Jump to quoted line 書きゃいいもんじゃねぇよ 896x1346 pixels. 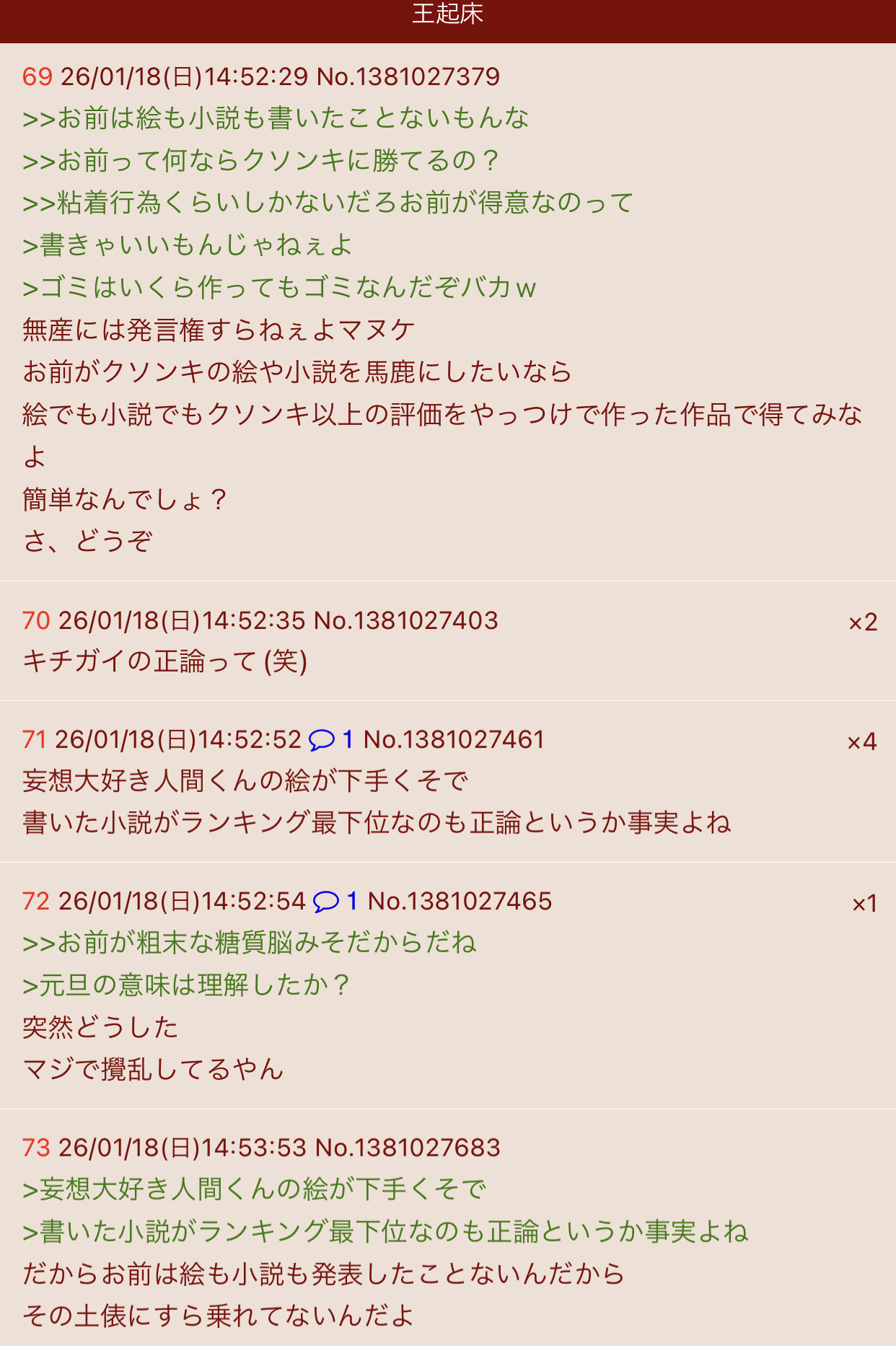pos(188,245)
